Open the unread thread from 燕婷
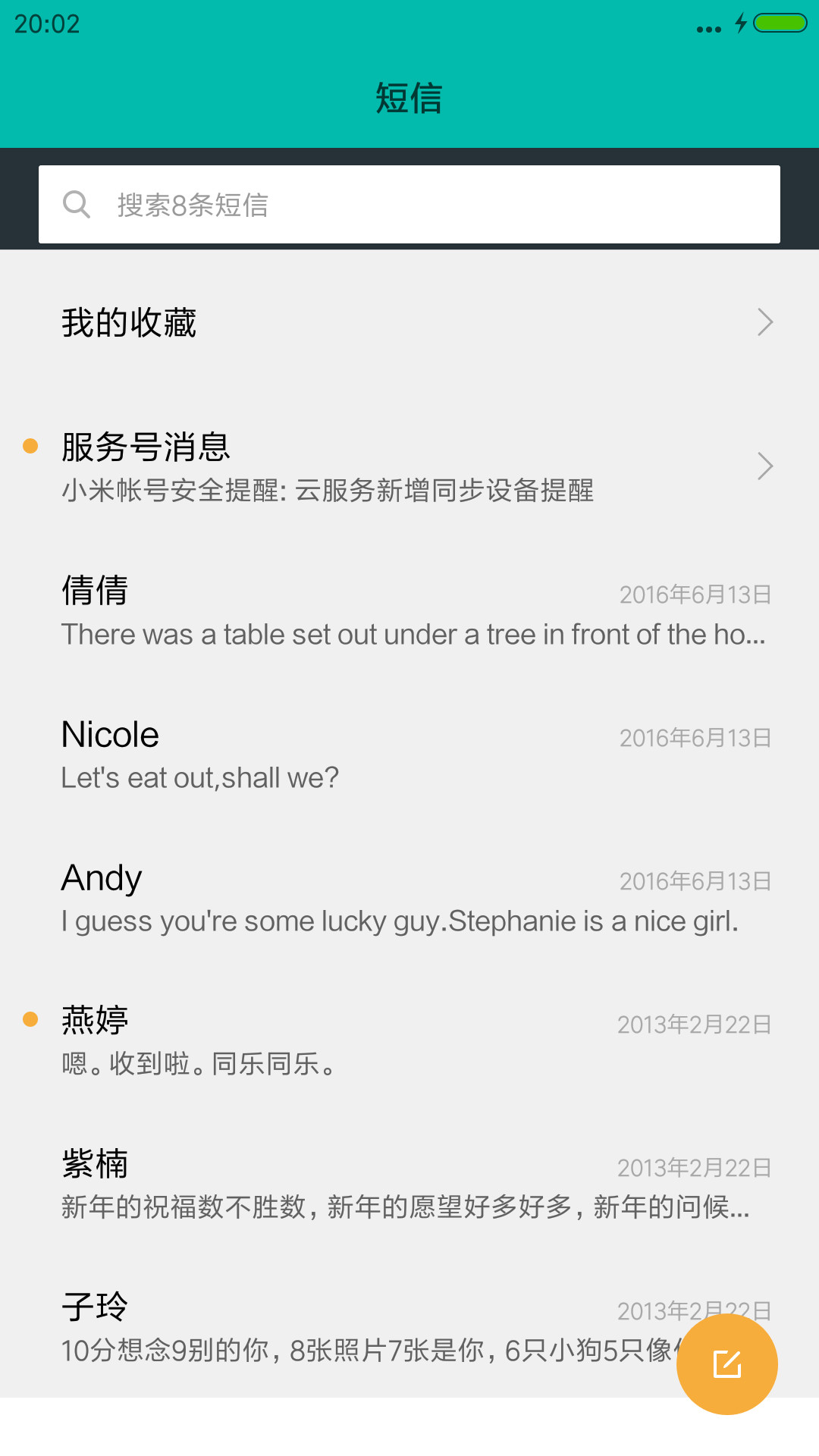This screenshot has height=1456, width=819. [x=409, y=1039]
